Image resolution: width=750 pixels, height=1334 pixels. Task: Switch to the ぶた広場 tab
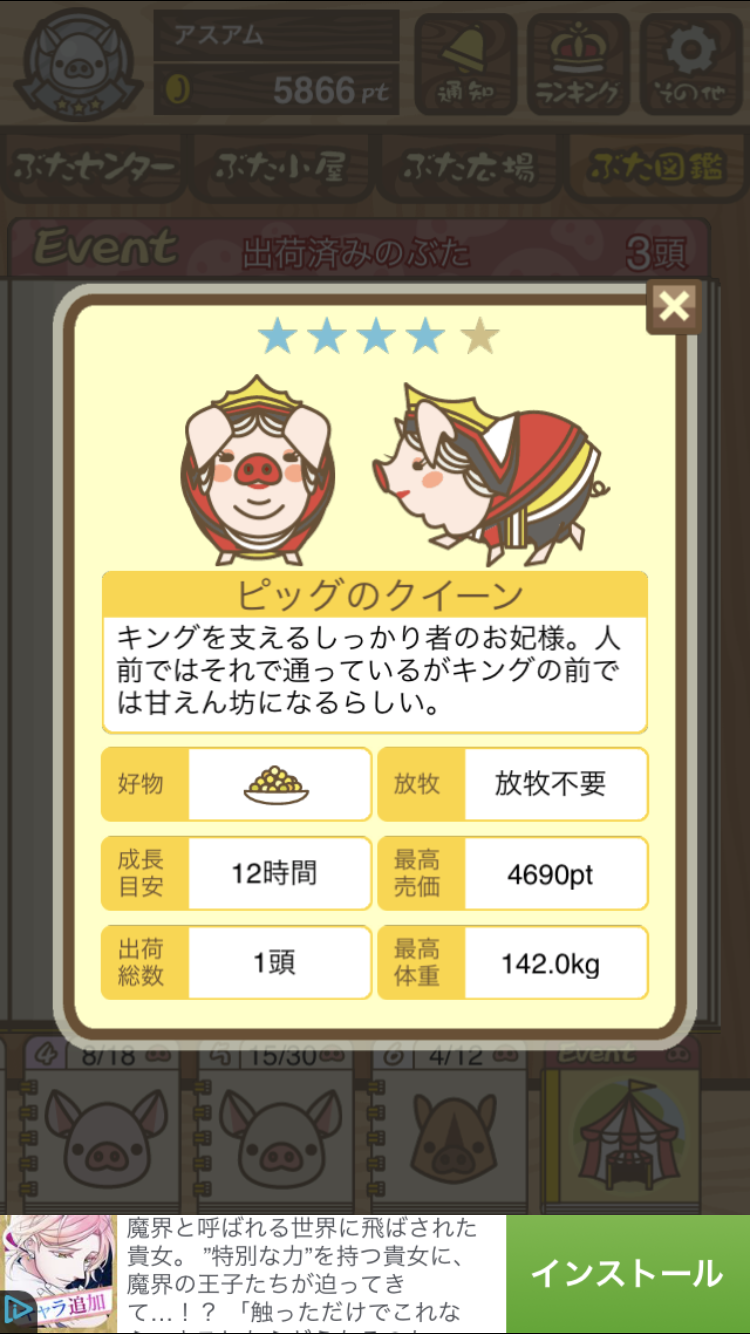tap(469, 168)
